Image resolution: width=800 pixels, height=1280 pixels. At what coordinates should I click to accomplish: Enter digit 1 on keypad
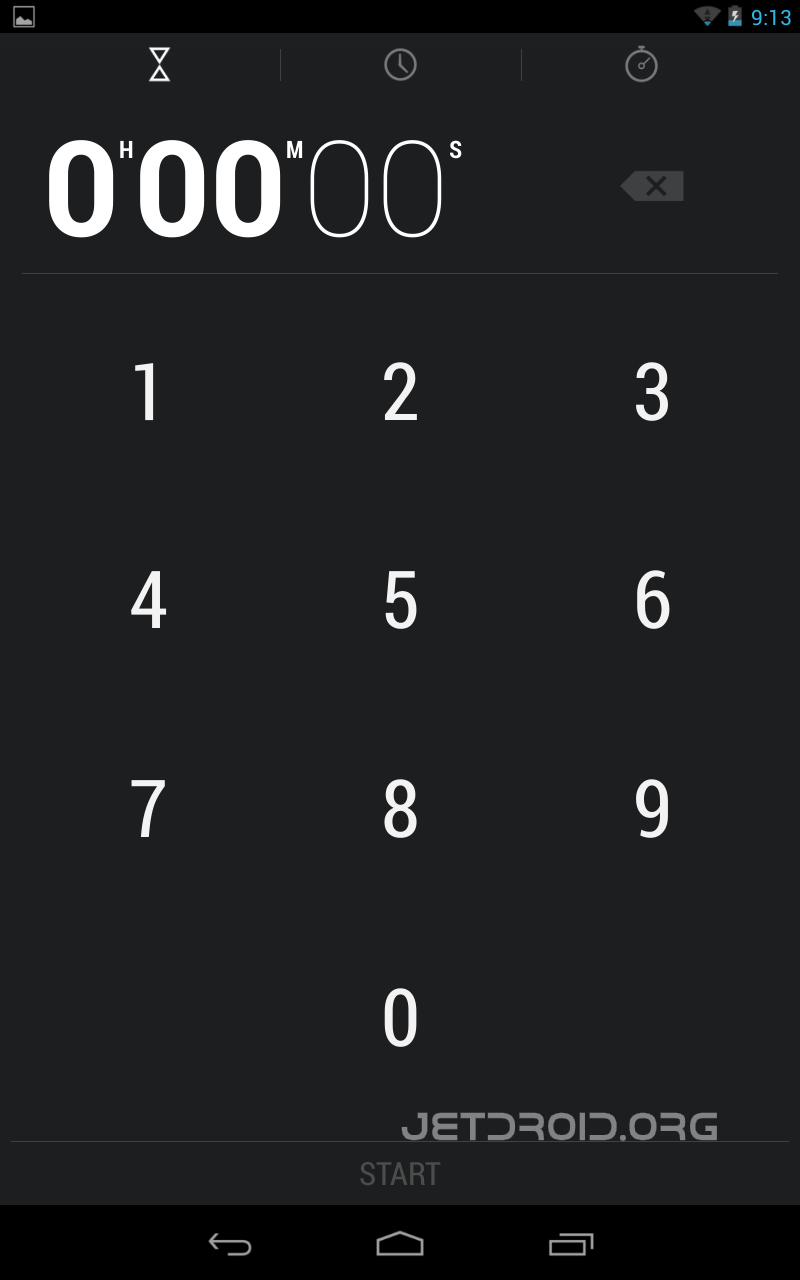point(147,393)
